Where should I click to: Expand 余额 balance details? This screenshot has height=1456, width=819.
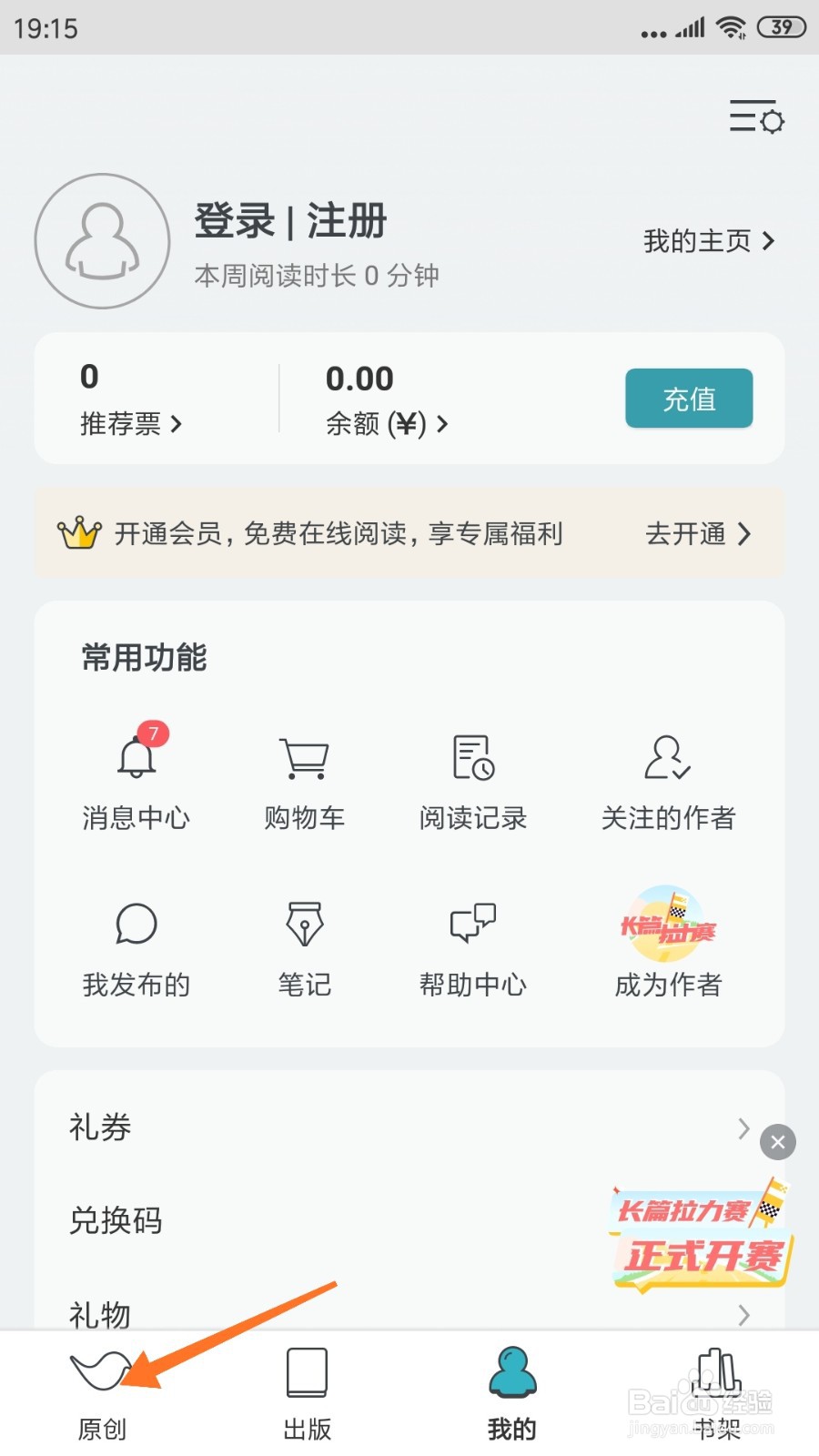click(385, 425)
